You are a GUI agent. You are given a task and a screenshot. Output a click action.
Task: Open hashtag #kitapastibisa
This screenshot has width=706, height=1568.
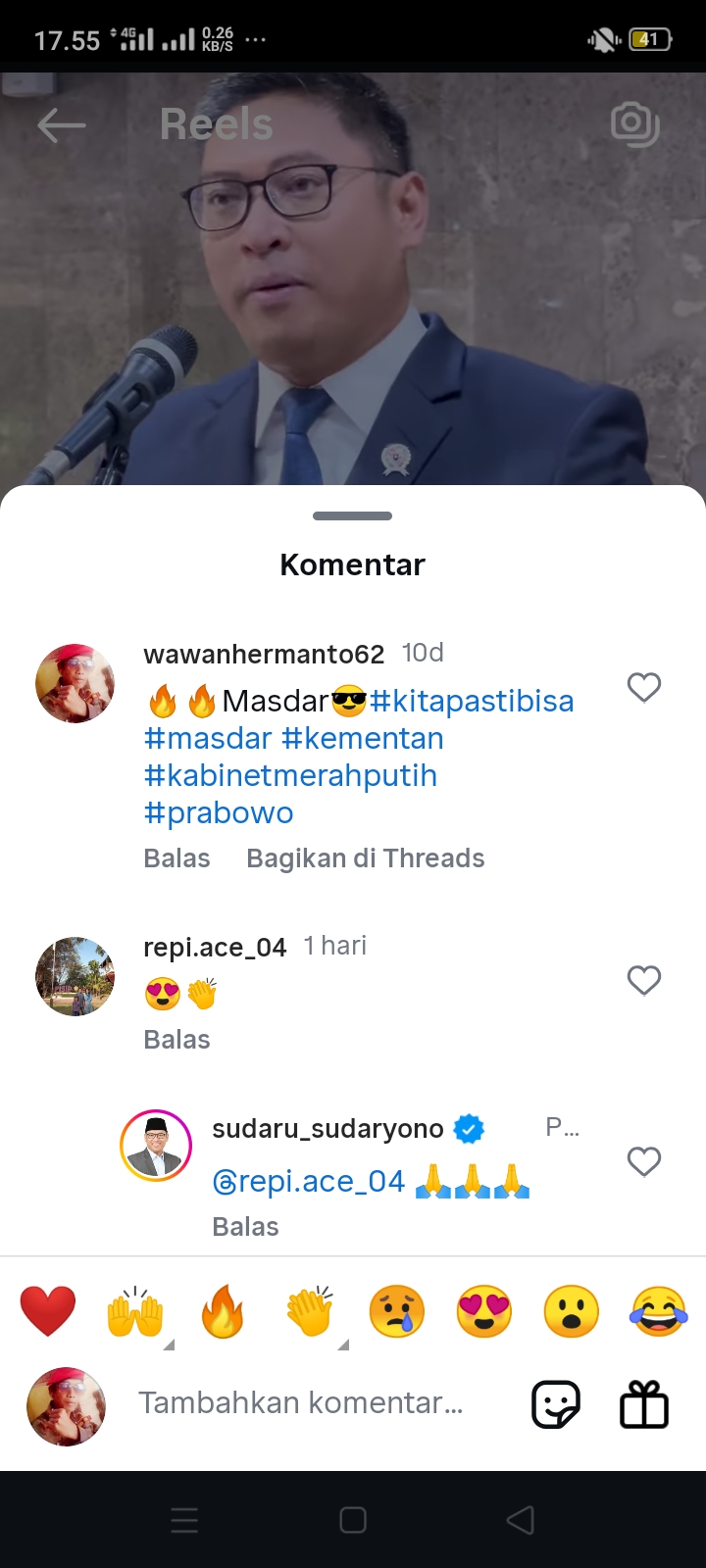[471, 701]
